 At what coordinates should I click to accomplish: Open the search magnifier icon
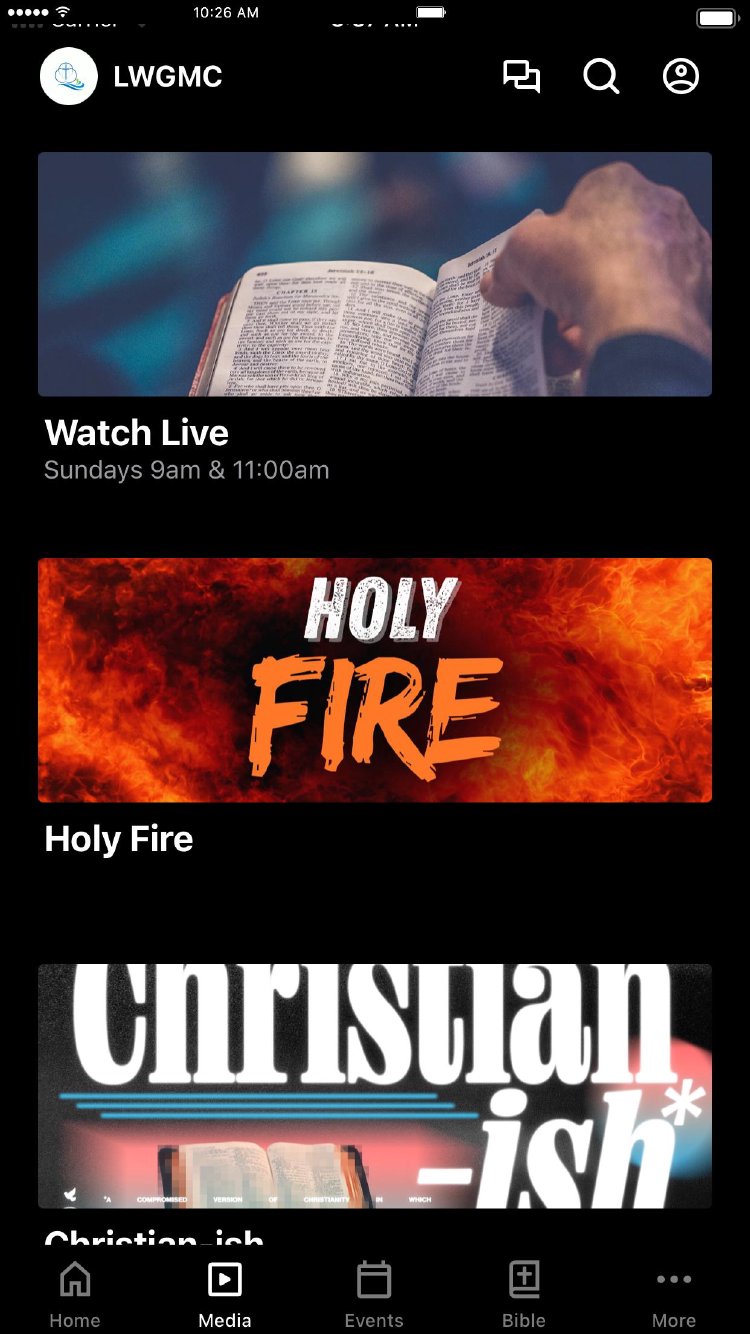click(x=601, y=77)
